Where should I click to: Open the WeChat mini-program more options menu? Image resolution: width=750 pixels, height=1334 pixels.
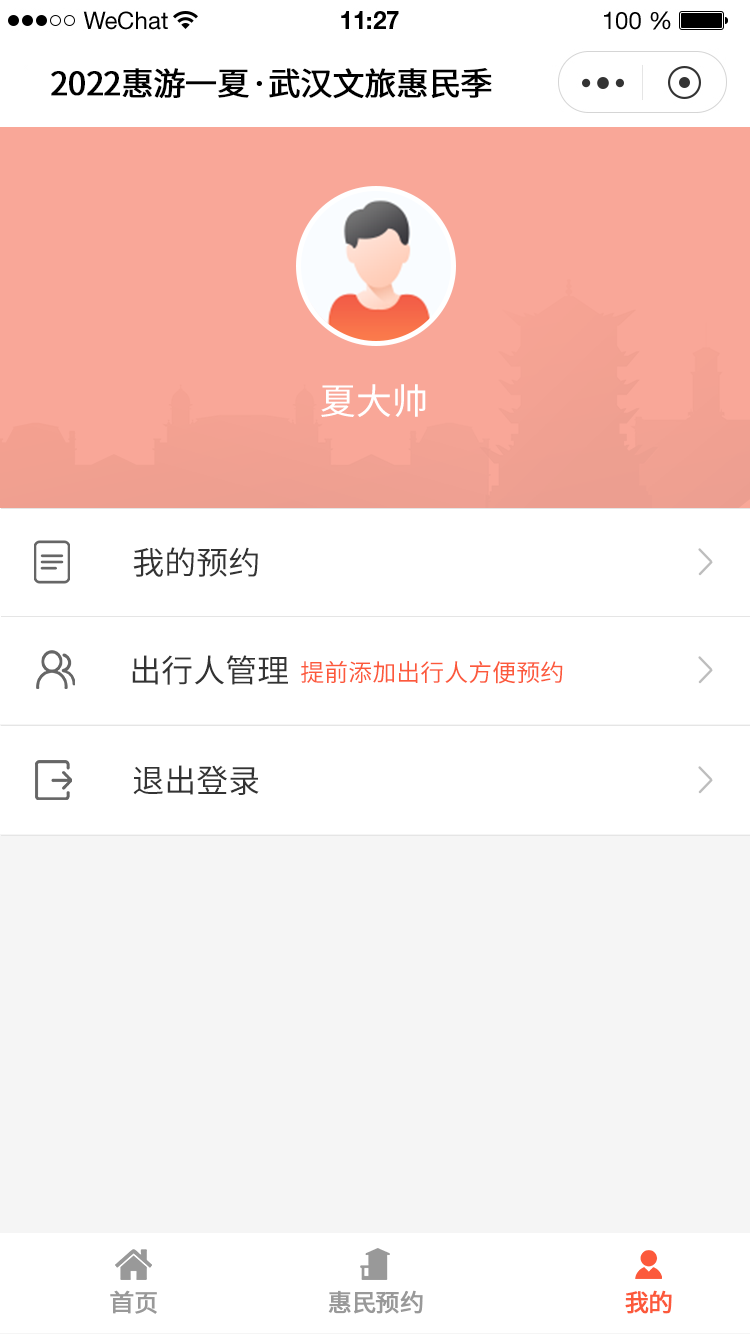click(601, 82)
